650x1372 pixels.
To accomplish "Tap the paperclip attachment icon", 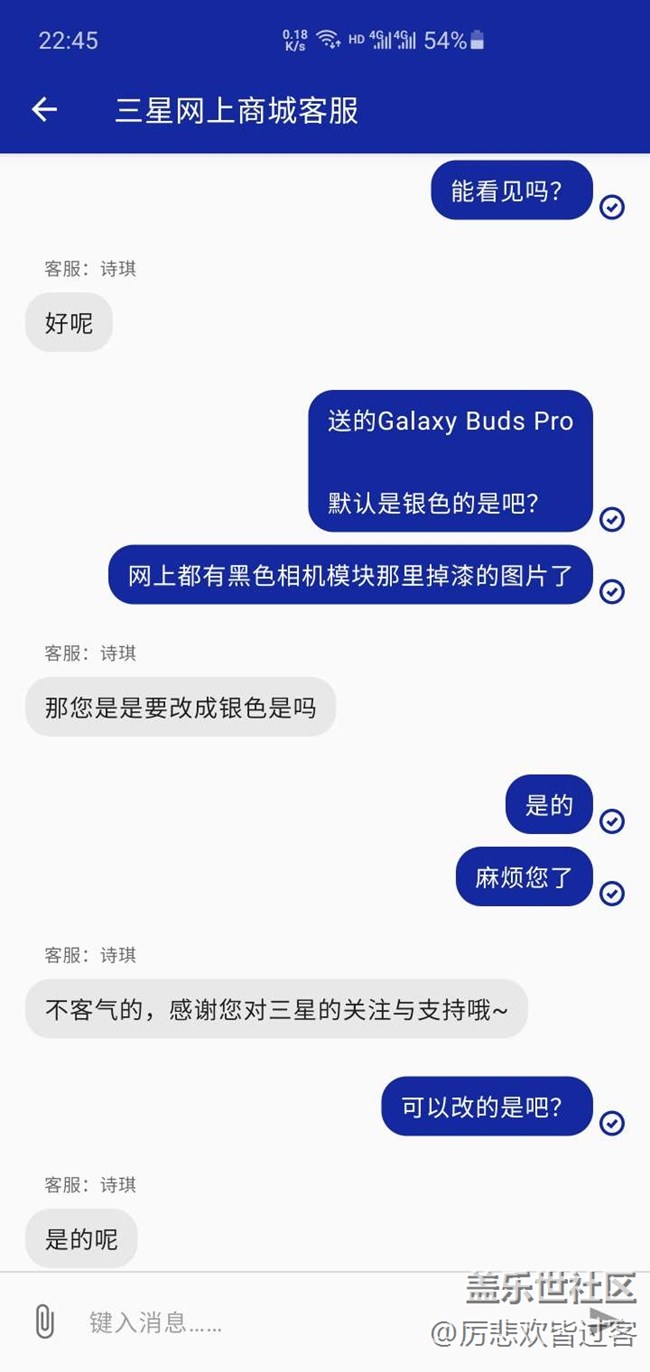I will [x=44, y=1322].
